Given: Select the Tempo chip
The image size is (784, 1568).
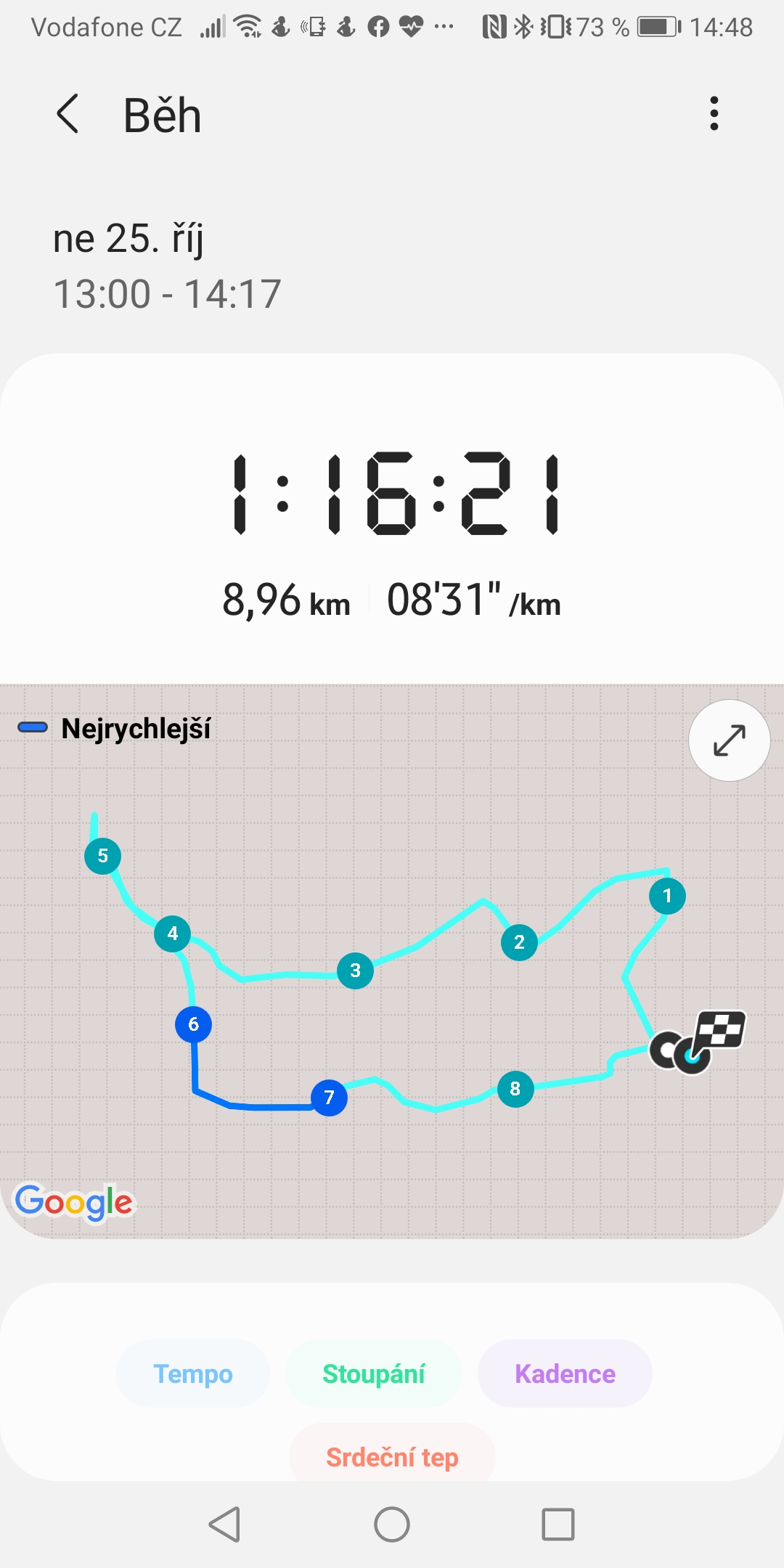Looking at the screenshot, I should click(x=193, y=1373).
